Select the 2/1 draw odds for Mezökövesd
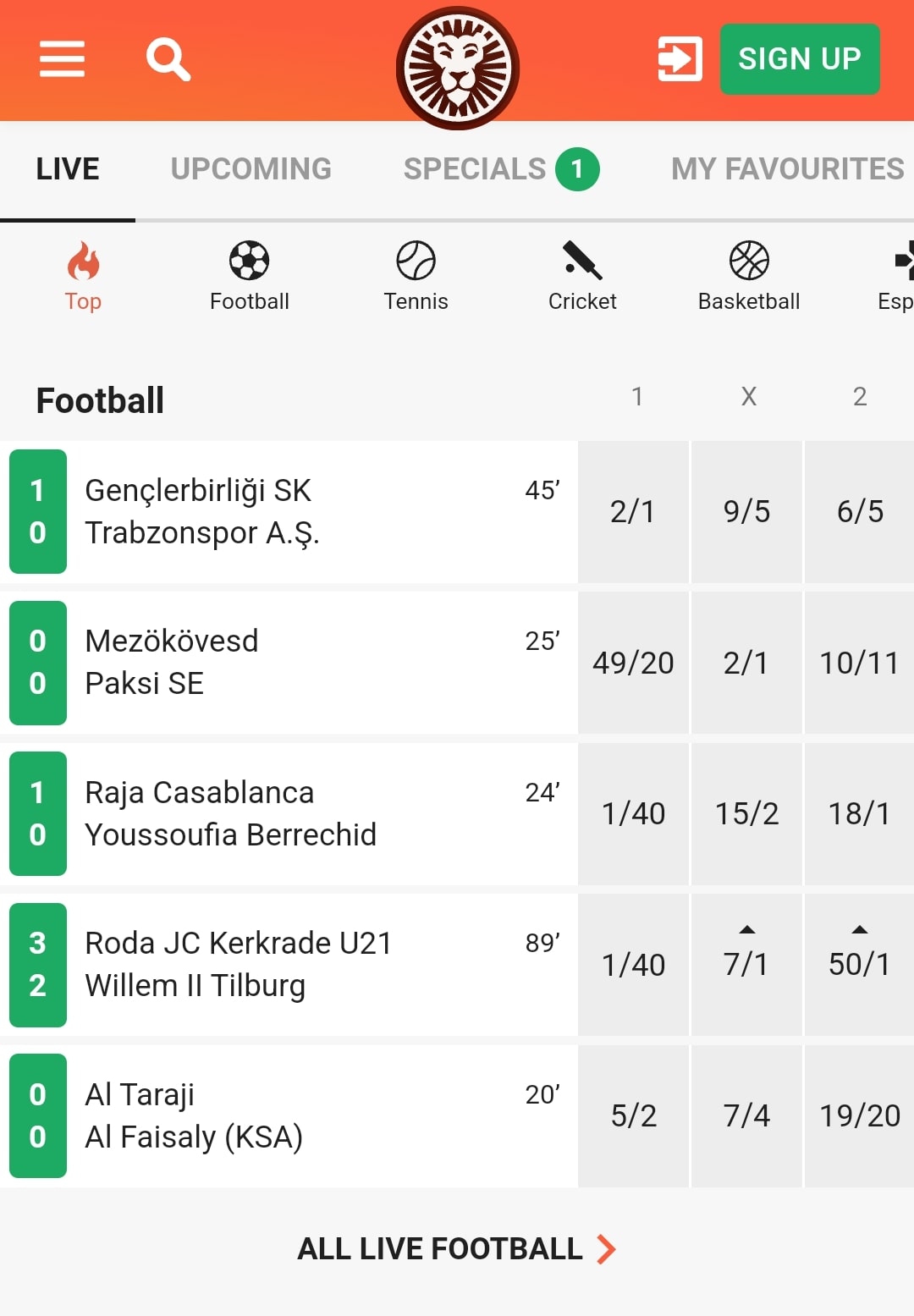 pyautogui.click(x=747, y=663)
